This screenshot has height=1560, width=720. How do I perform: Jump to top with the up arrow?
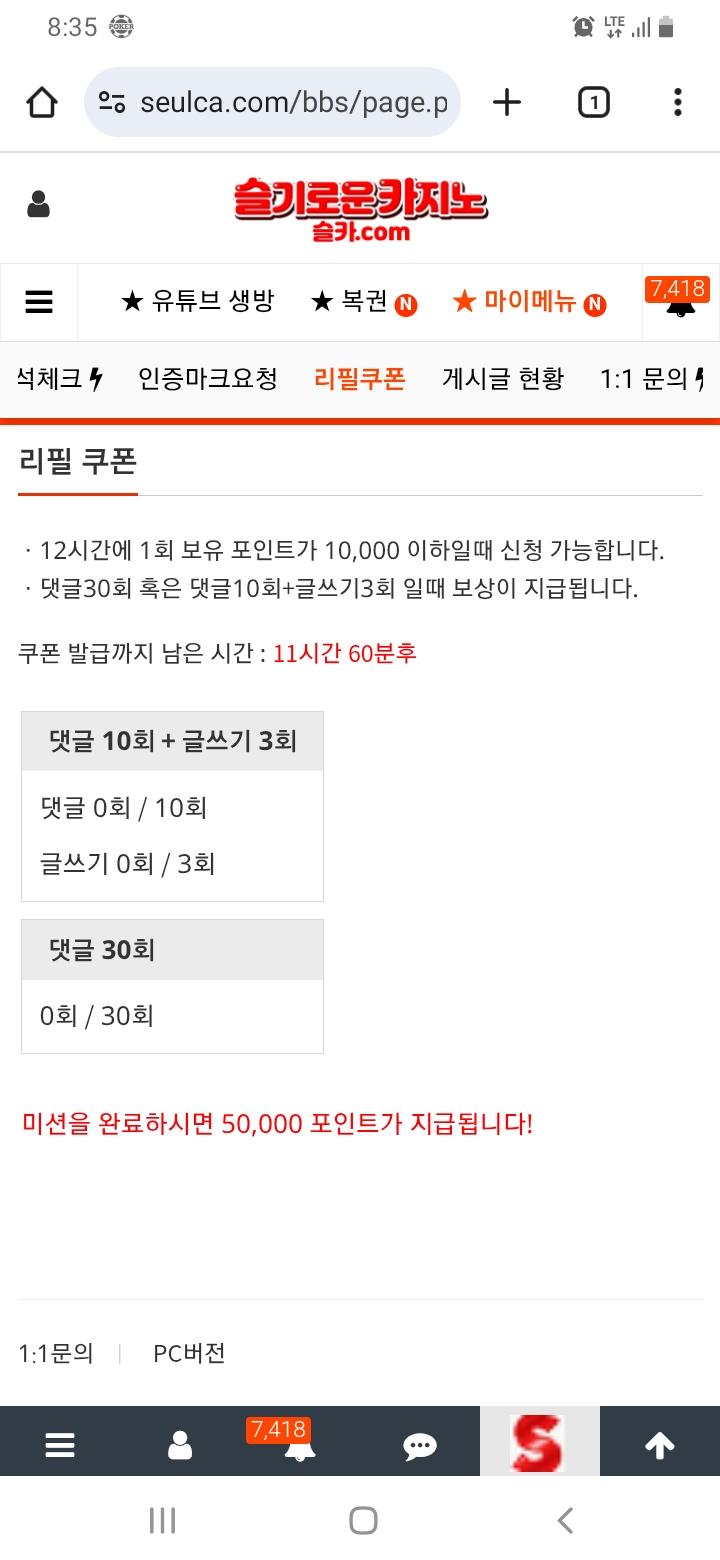[x=659, y=1445]
